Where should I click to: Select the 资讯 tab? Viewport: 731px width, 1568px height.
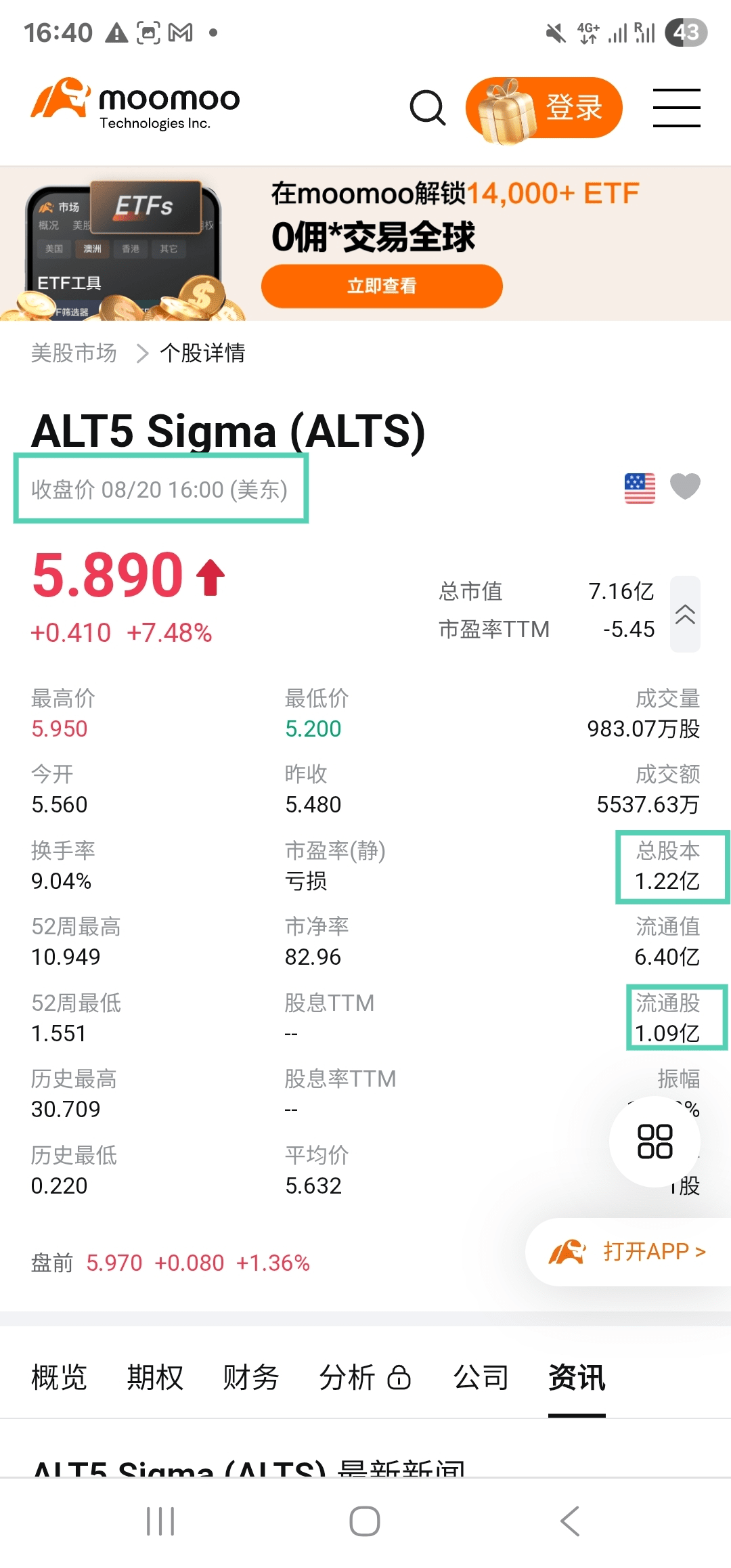point(577,1378)
